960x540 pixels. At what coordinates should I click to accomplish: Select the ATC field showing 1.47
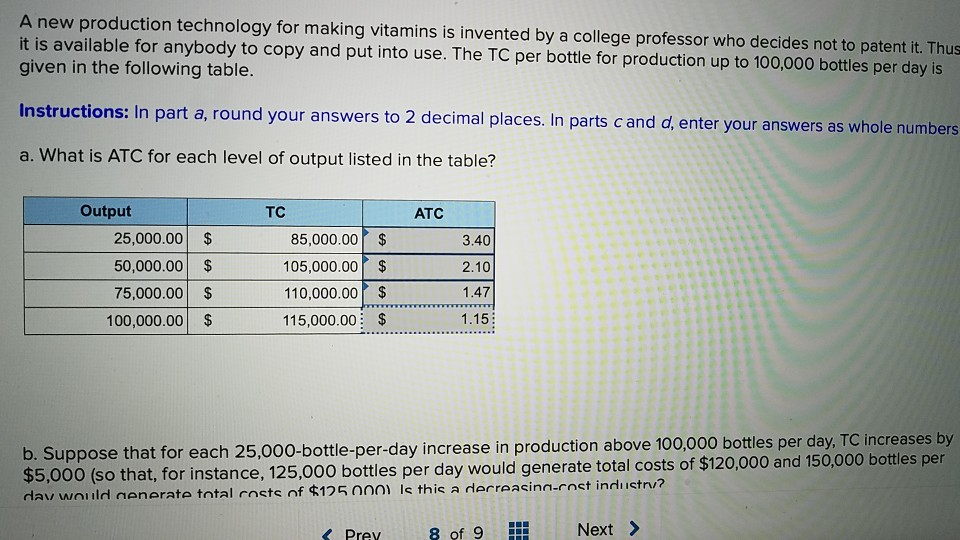[x=441, y=293]
